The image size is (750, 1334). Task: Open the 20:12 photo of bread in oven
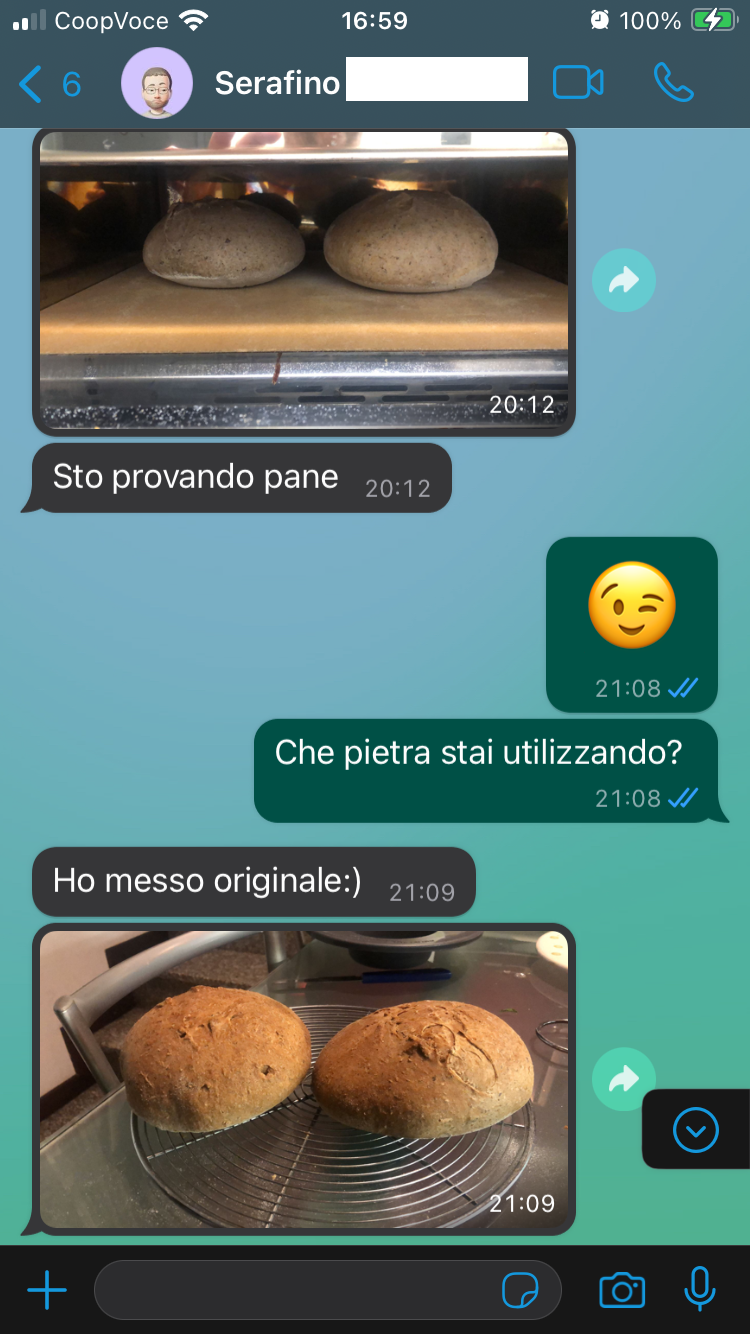[304, 279]
